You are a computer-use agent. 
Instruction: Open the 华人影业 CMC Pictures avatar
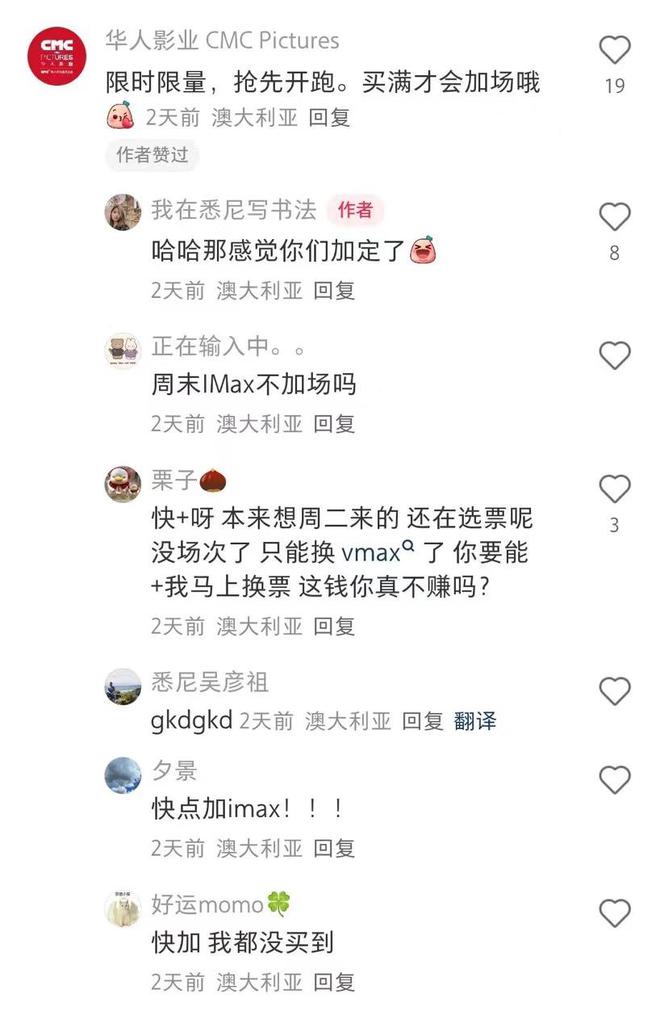pyautogui.click(x=56, y=56)
